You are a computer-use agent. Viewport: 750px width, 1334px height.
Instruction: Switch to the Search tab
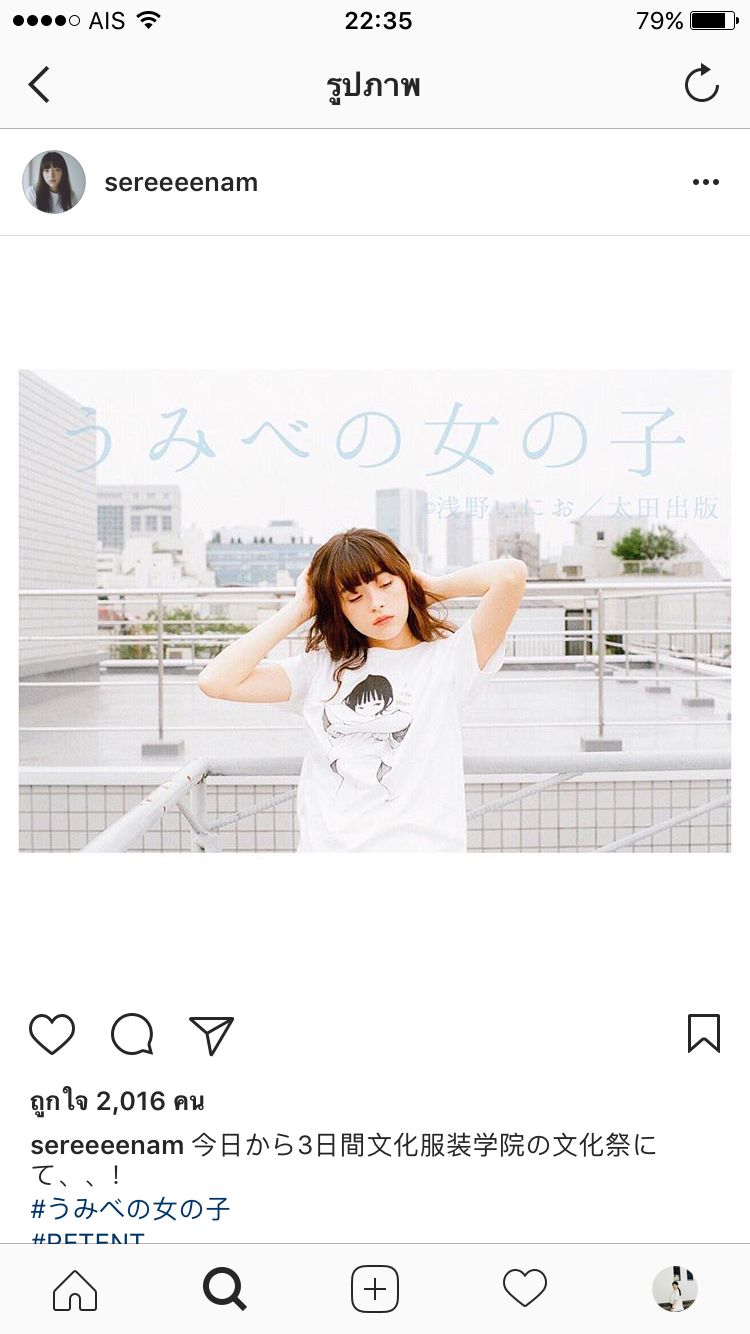pos(225,1289)
